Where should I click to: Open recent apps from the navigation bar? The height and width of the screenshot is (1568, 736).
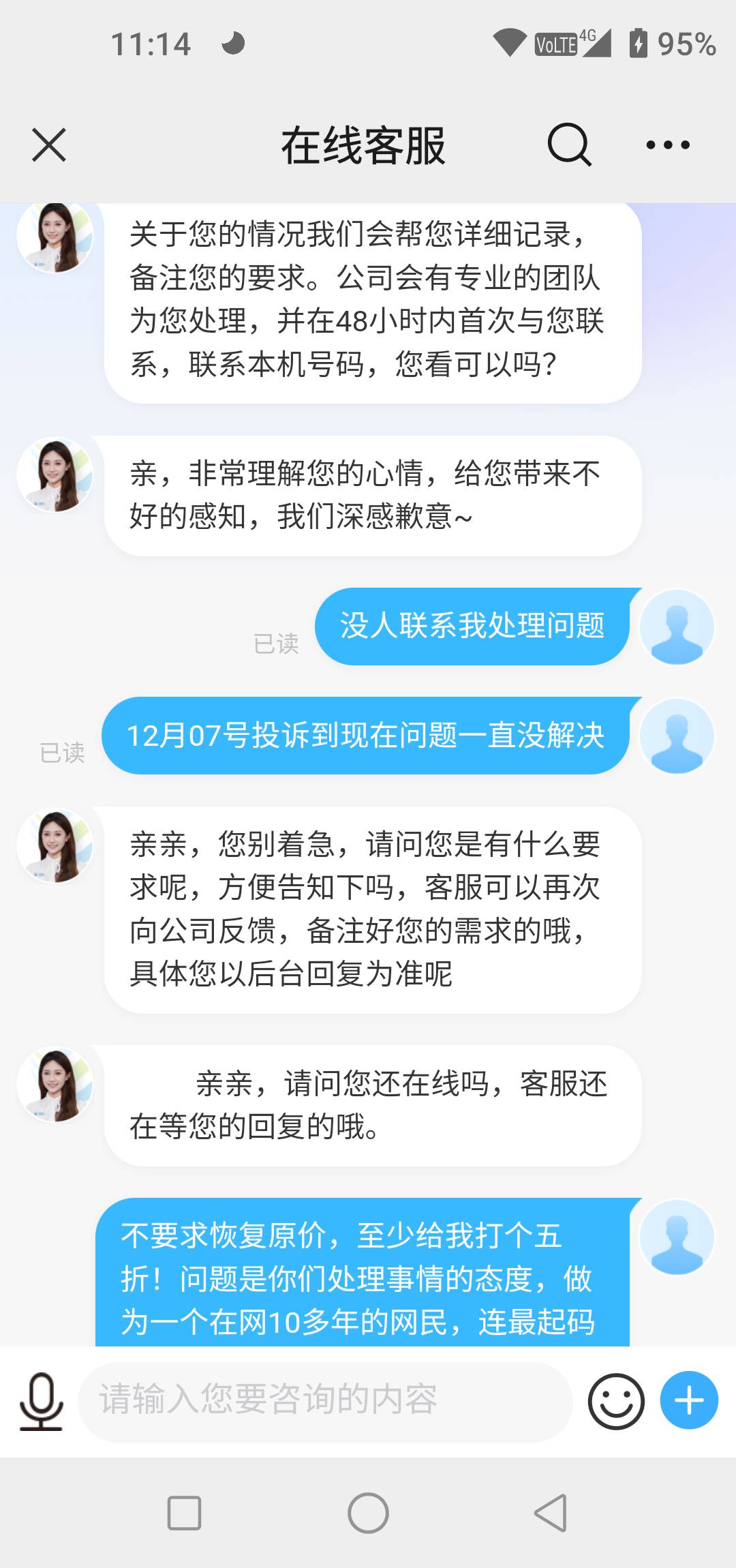184,1513
